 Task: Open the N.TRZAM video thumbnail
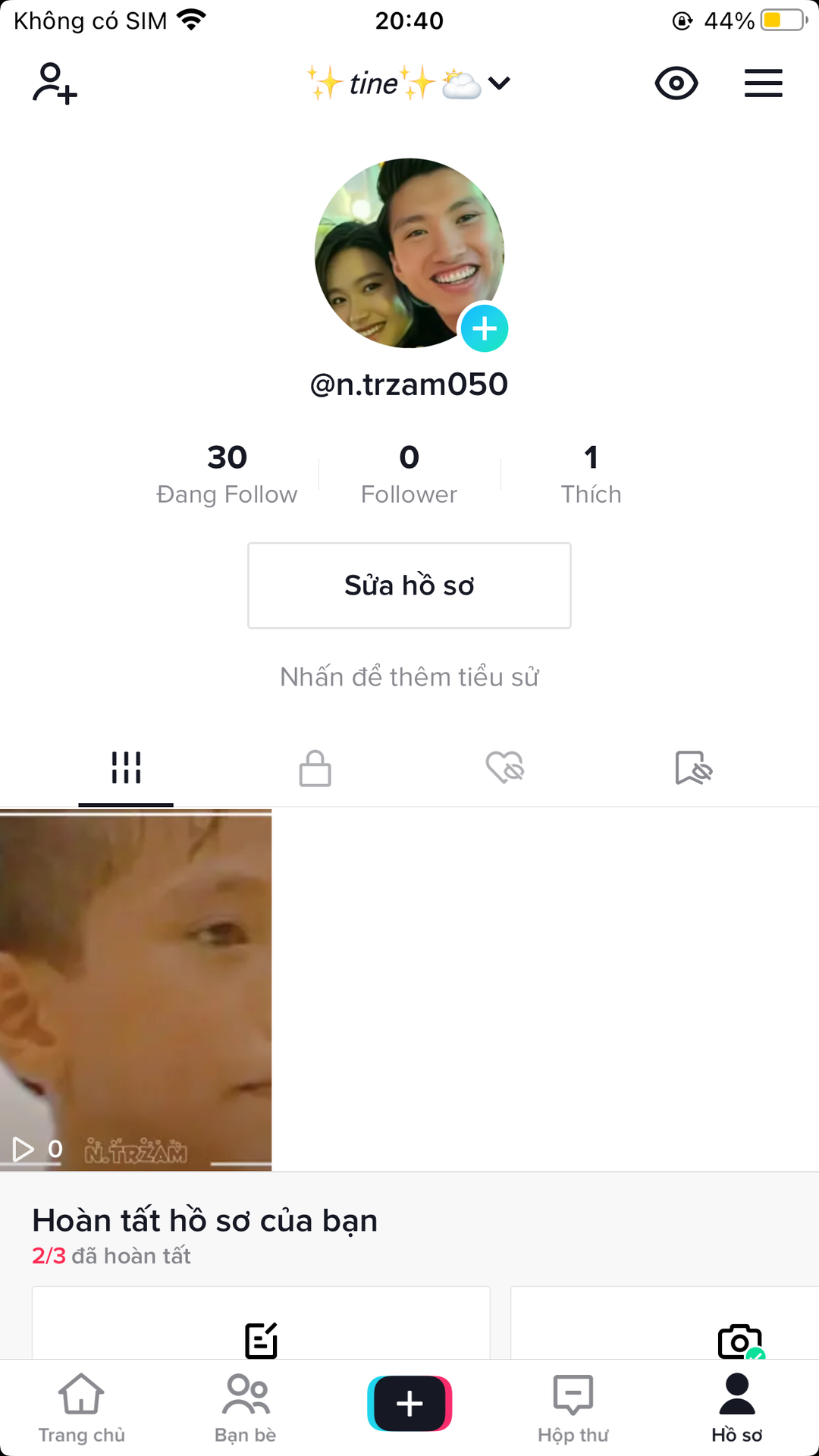click(136, 990)
